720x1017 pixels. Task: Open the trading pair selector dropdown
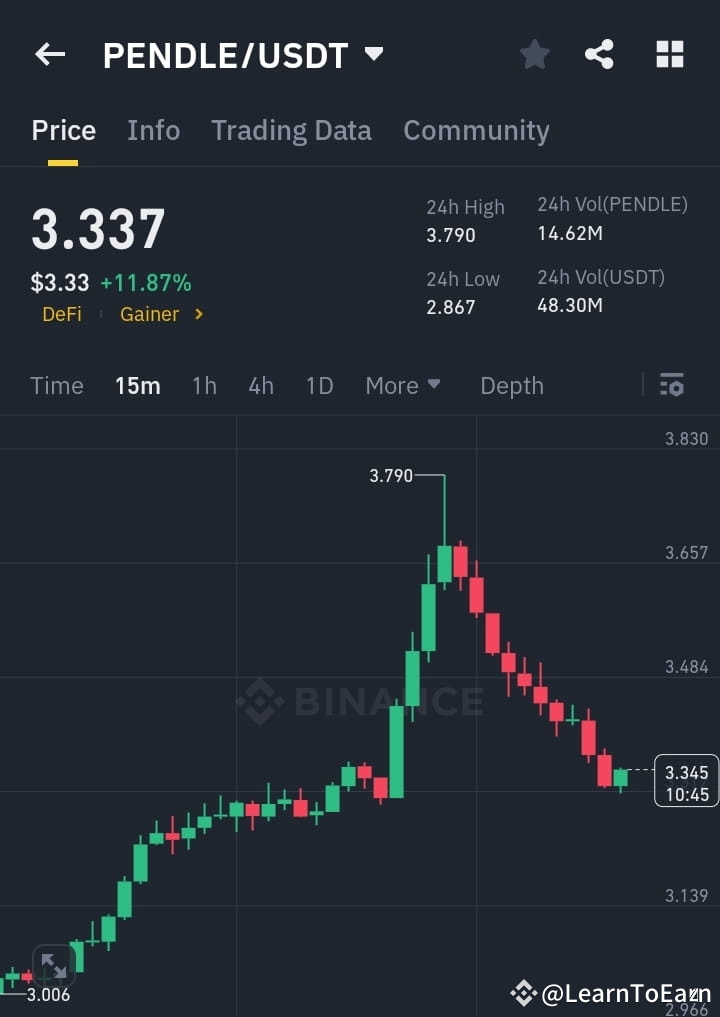click(x=374, y=55)
